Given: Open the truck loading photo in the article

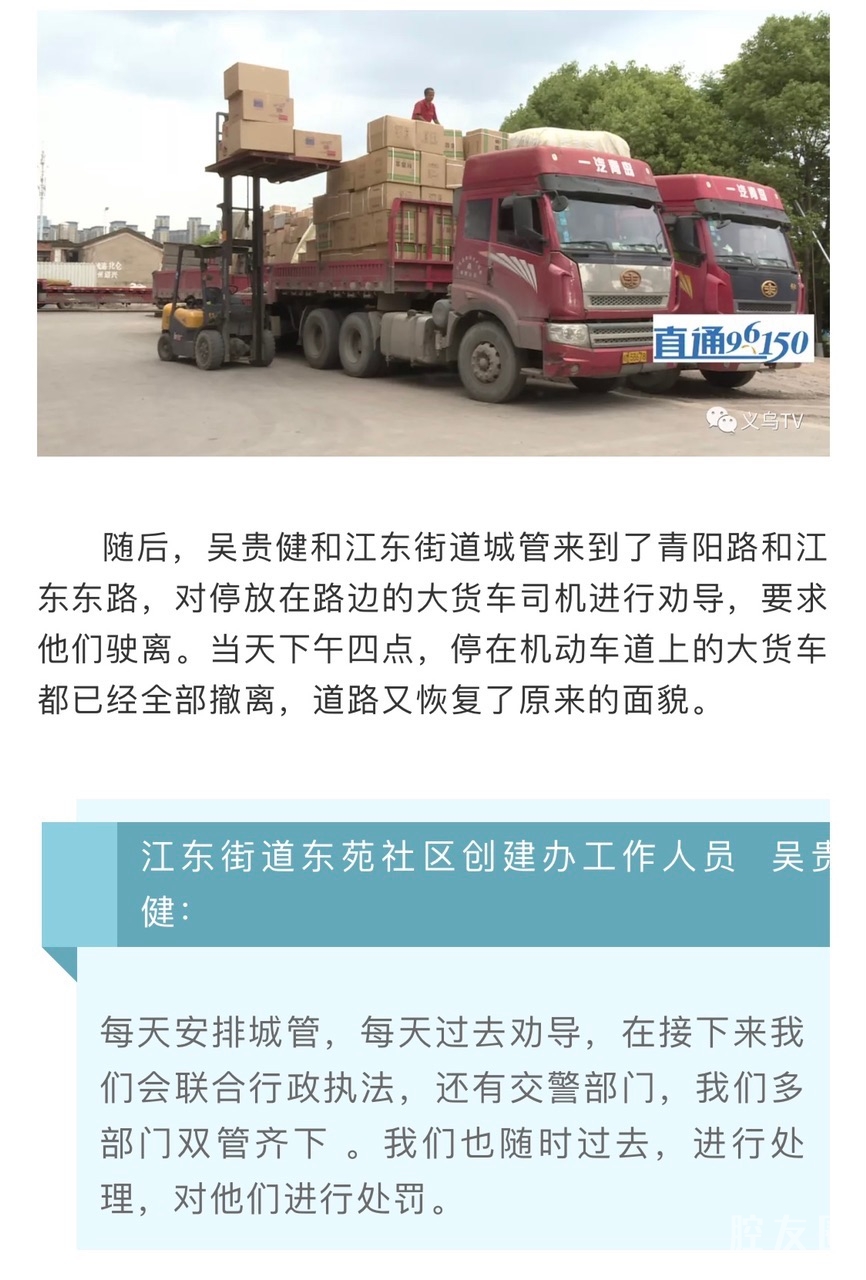Looking at the screenshot, I should tap(432, 233).
